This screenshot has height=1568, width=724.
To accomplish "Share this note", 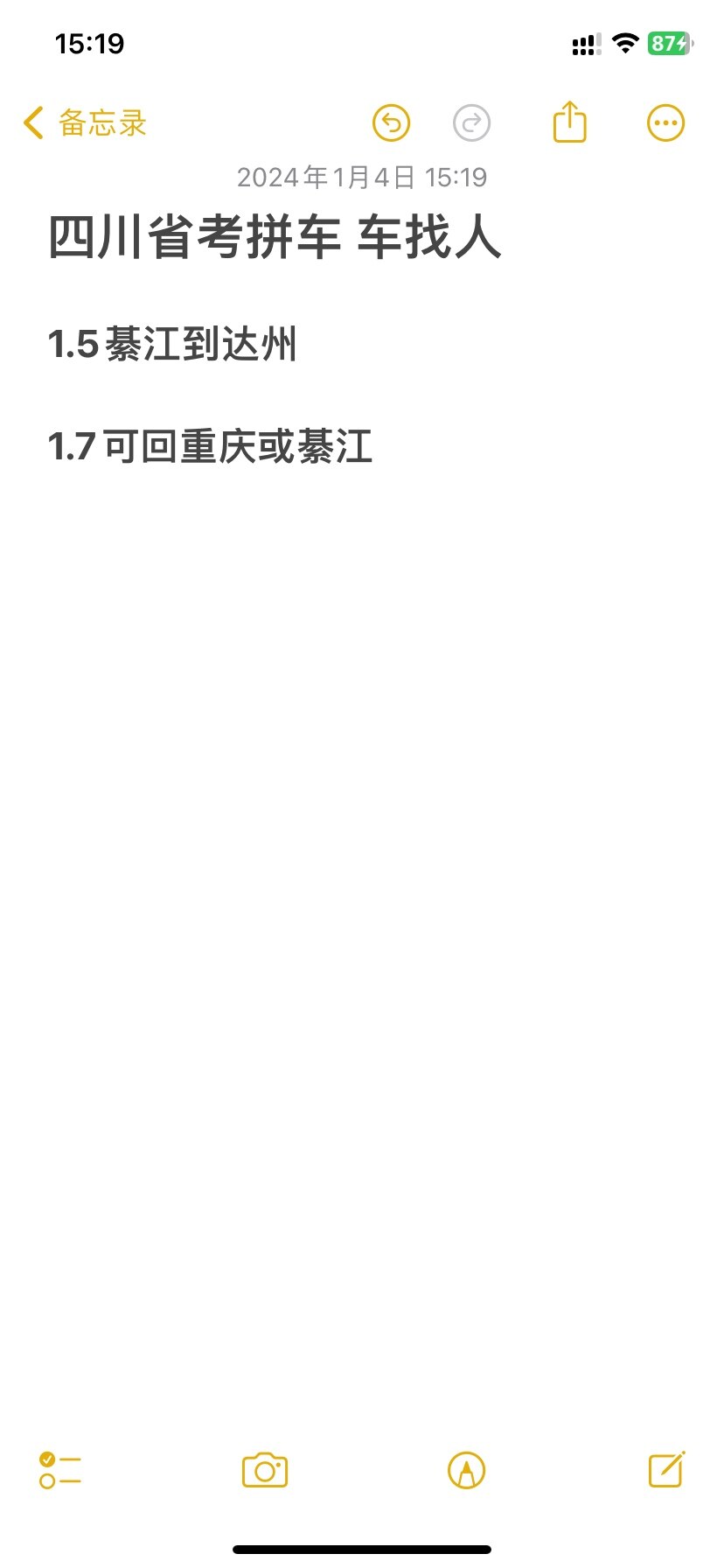I will point(570,122).
